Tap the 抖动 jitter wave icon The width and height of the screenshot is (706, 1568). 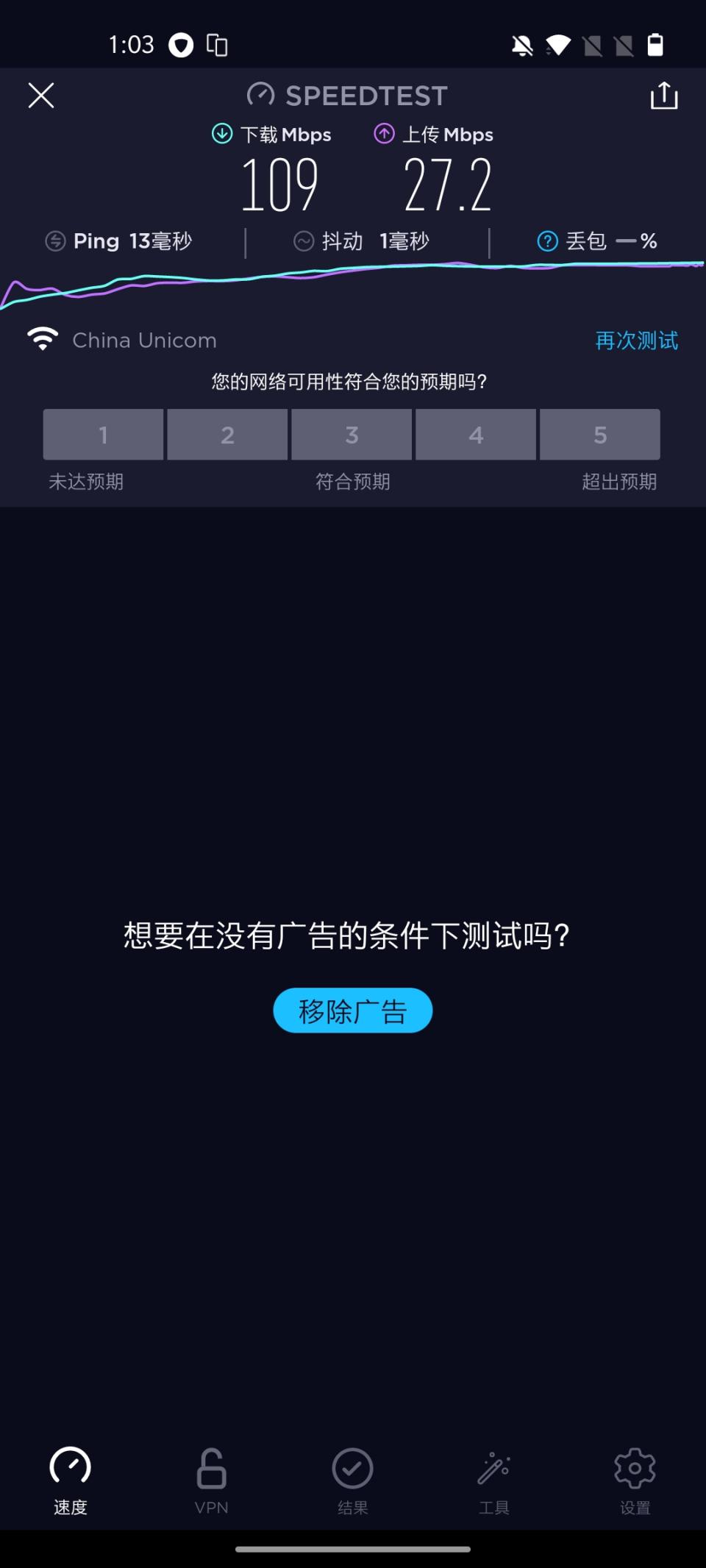pyautogui.click(x=304, y=240)
